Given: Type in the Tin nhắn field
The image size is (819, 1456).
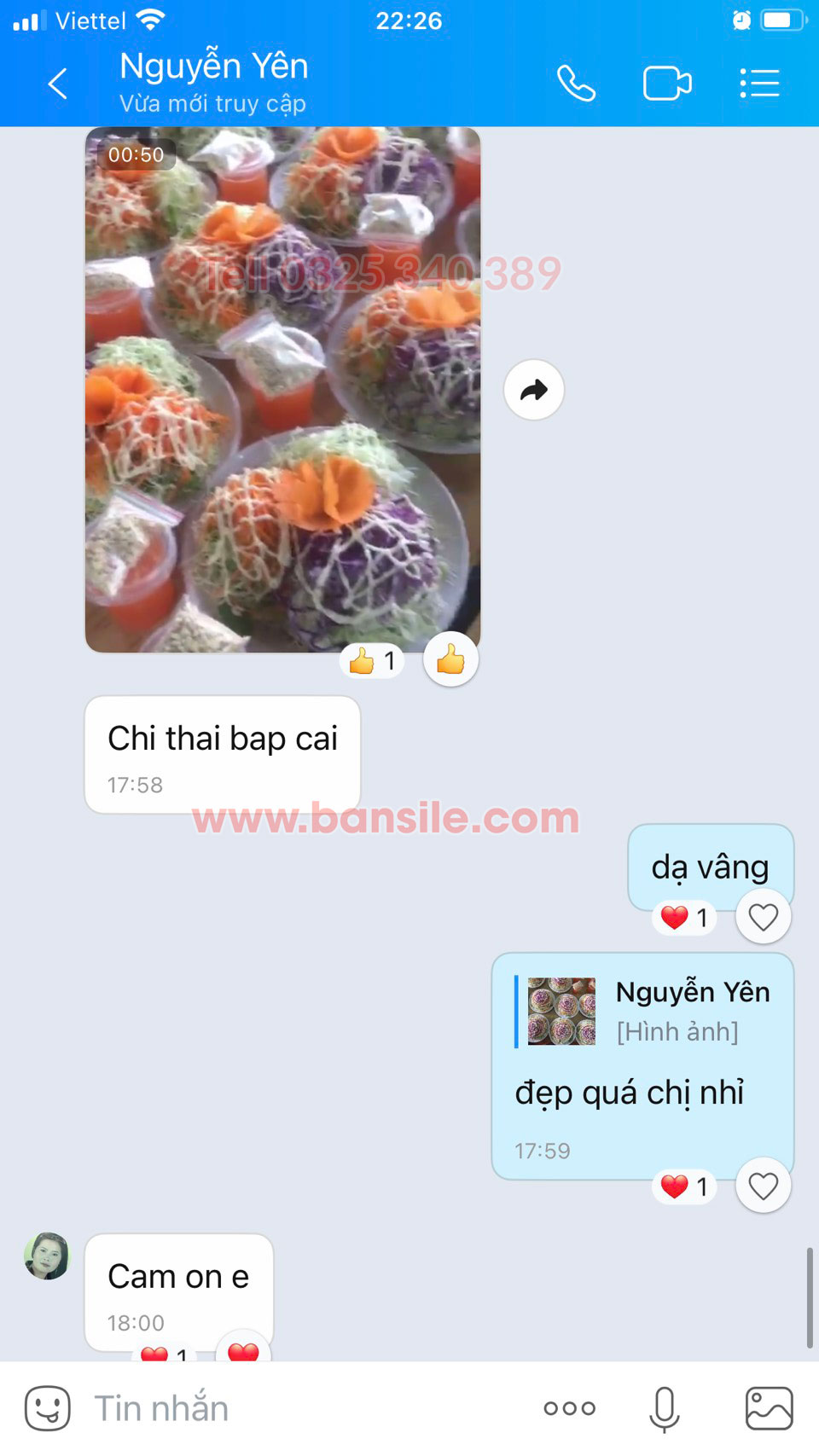Looking at the screenshot, I should (x=299, y=1408).
